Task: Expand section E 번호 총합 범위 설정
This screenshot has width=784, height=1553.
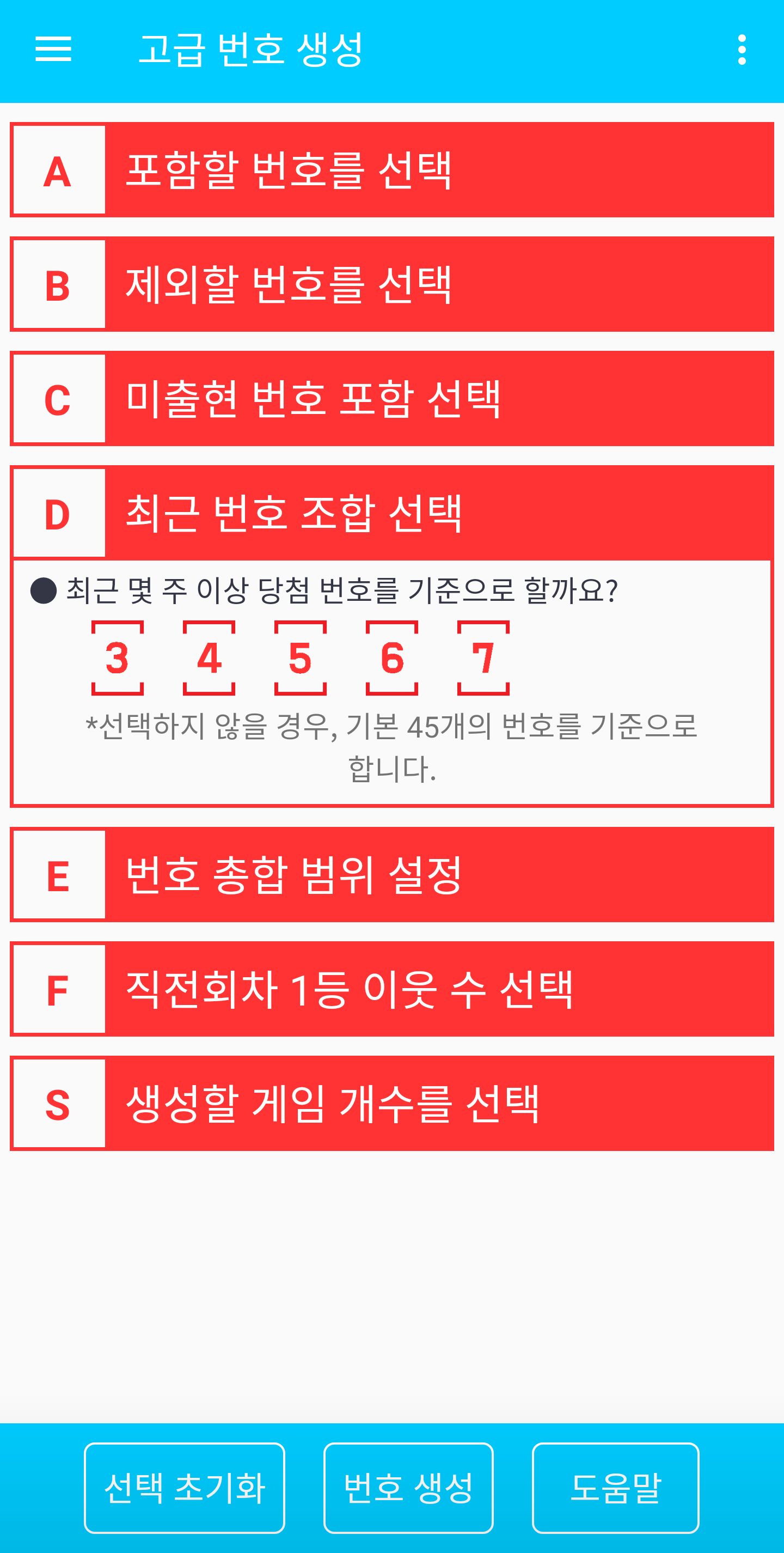Action: pos(391,875)
